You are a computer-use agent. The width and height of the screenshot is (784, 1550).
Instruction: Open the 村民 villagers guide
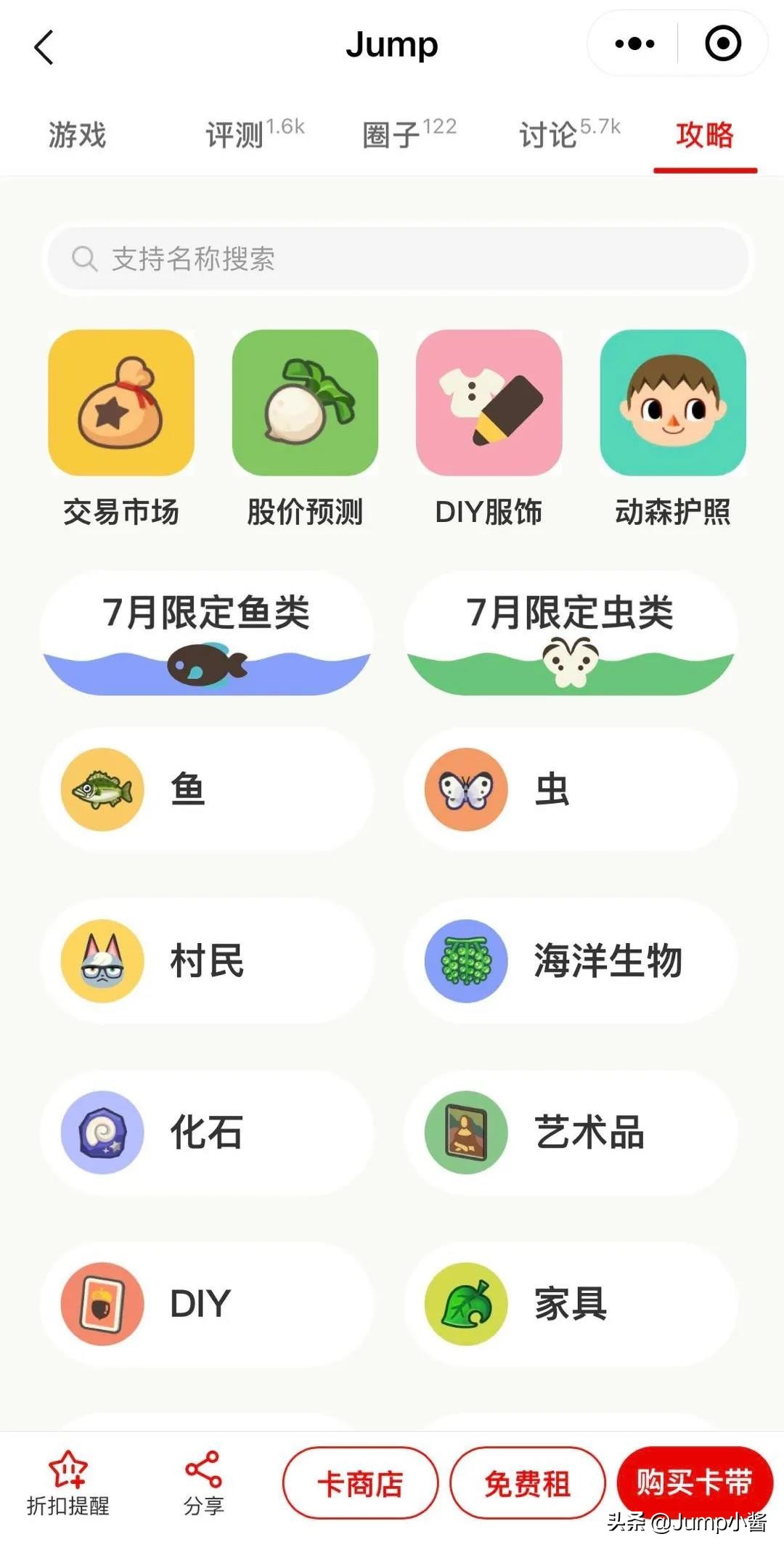[x=102, y=962]
